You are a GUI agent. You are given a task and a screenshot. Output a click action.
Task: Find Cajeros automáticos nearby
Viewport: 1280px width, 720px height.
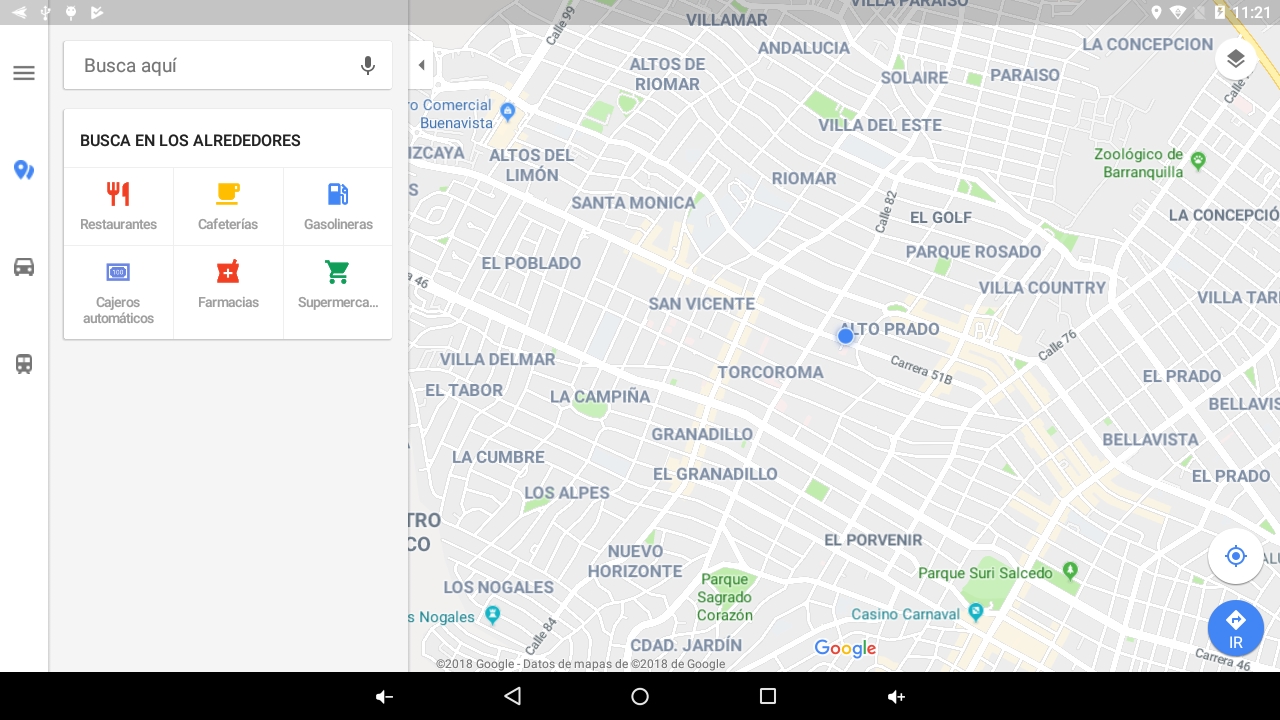pyautogui.click(x=118, y=292)
